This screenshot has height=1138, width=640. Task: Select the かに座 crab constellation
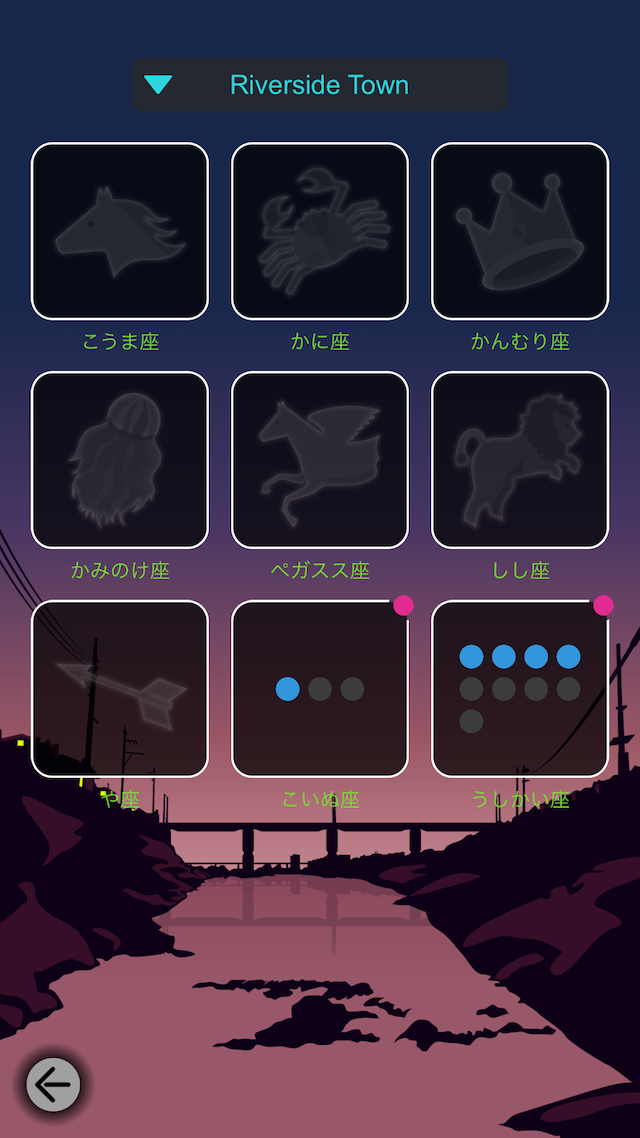coord(320,231)
